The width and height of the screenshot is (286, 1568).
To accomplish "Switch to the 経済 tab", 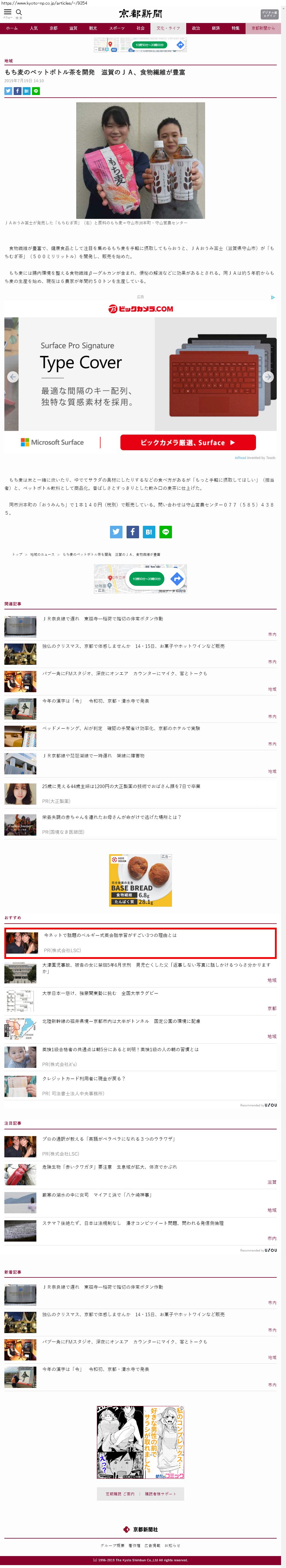I will (216, 28).
